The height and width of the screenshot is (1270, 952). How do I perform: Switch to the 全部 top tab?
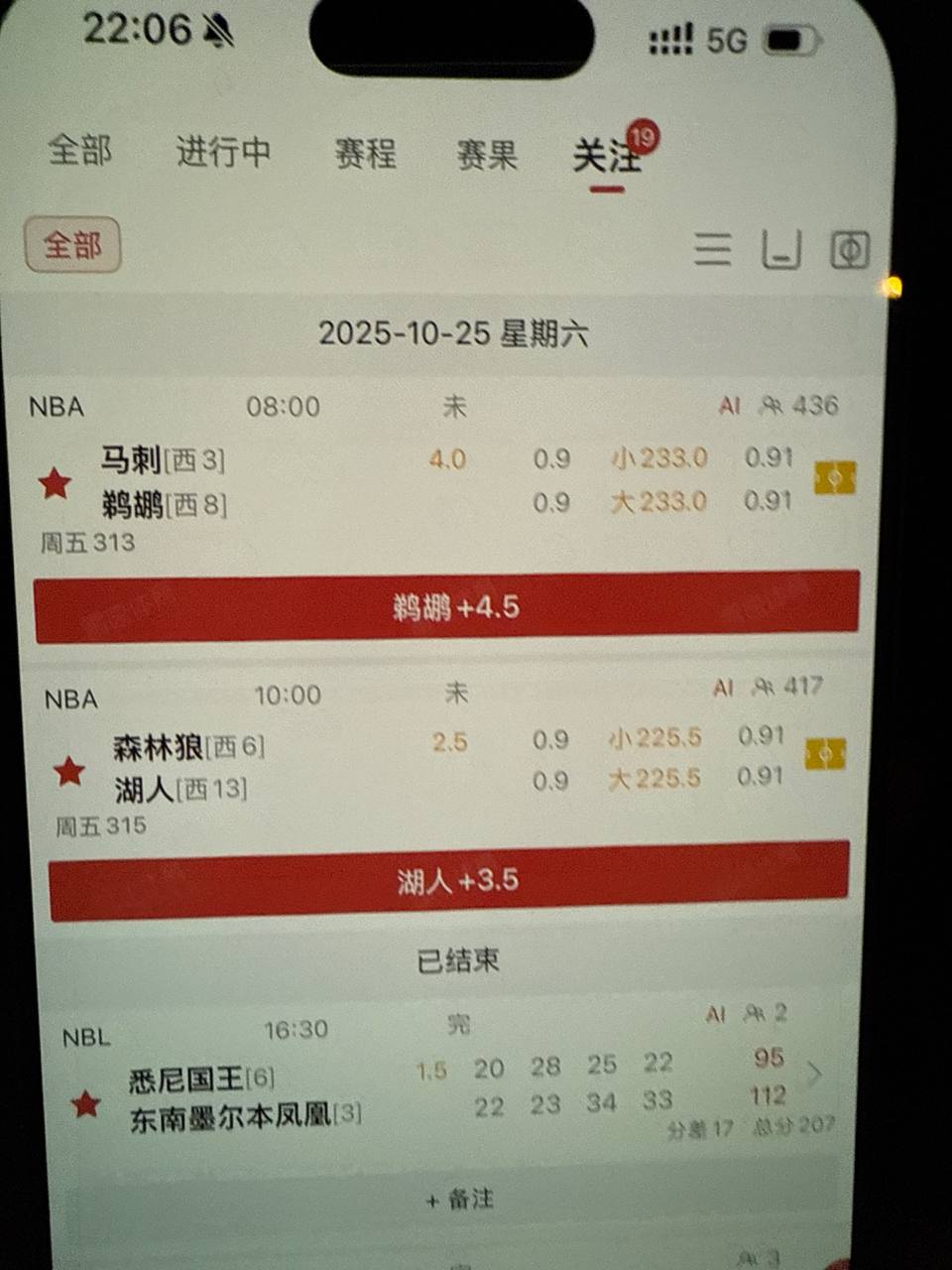point(79,151)
